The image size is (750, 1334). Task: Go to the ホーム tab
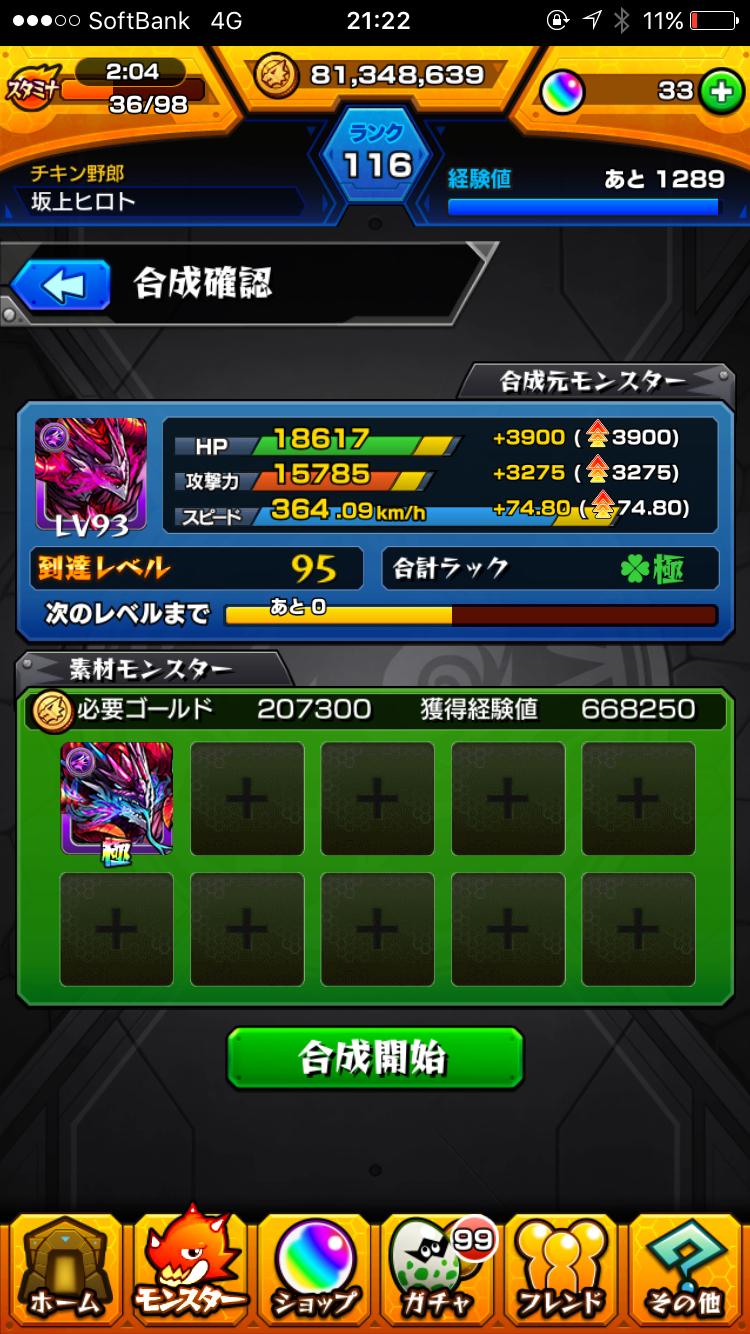coord(62,1268)
